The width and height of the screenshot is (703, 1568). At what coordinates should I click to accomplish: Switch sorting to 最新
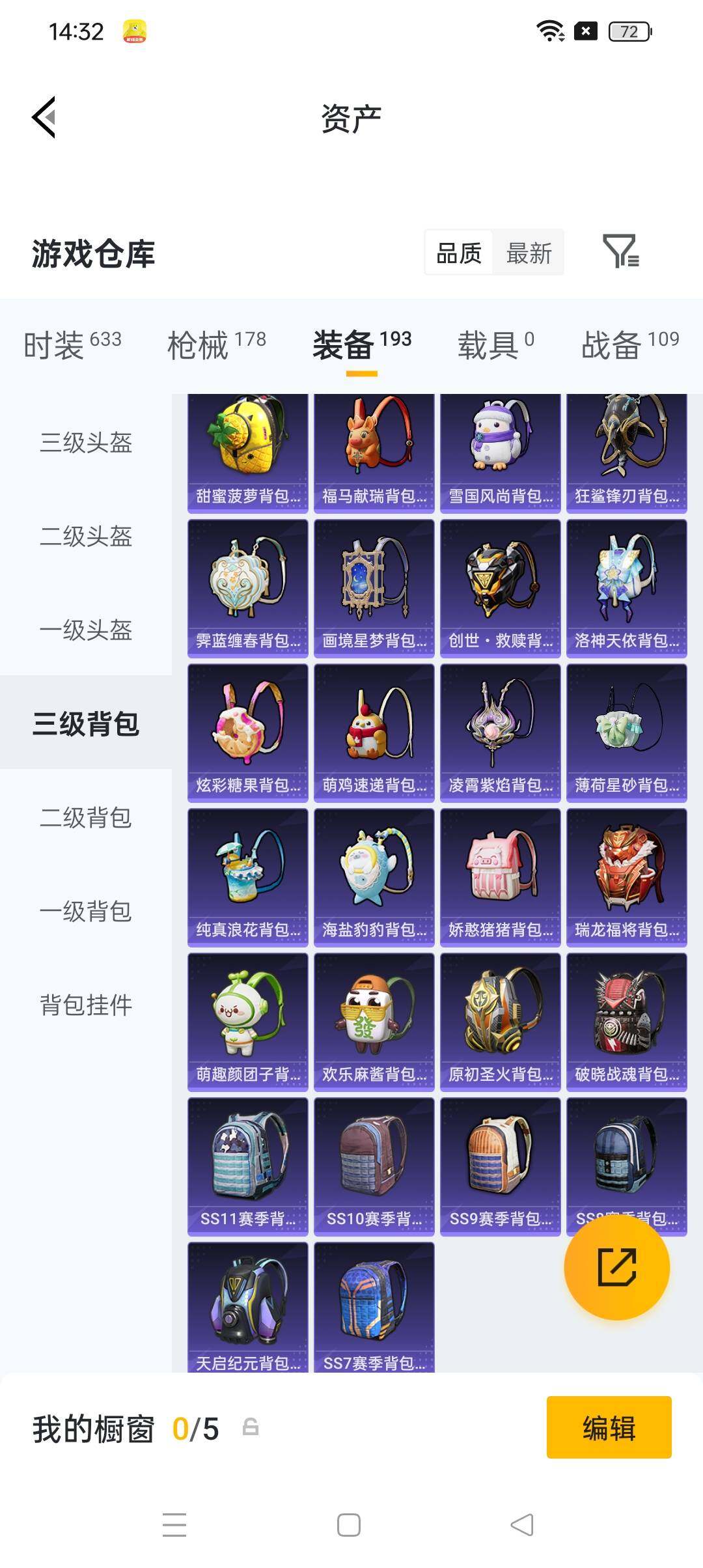(529, 253)
